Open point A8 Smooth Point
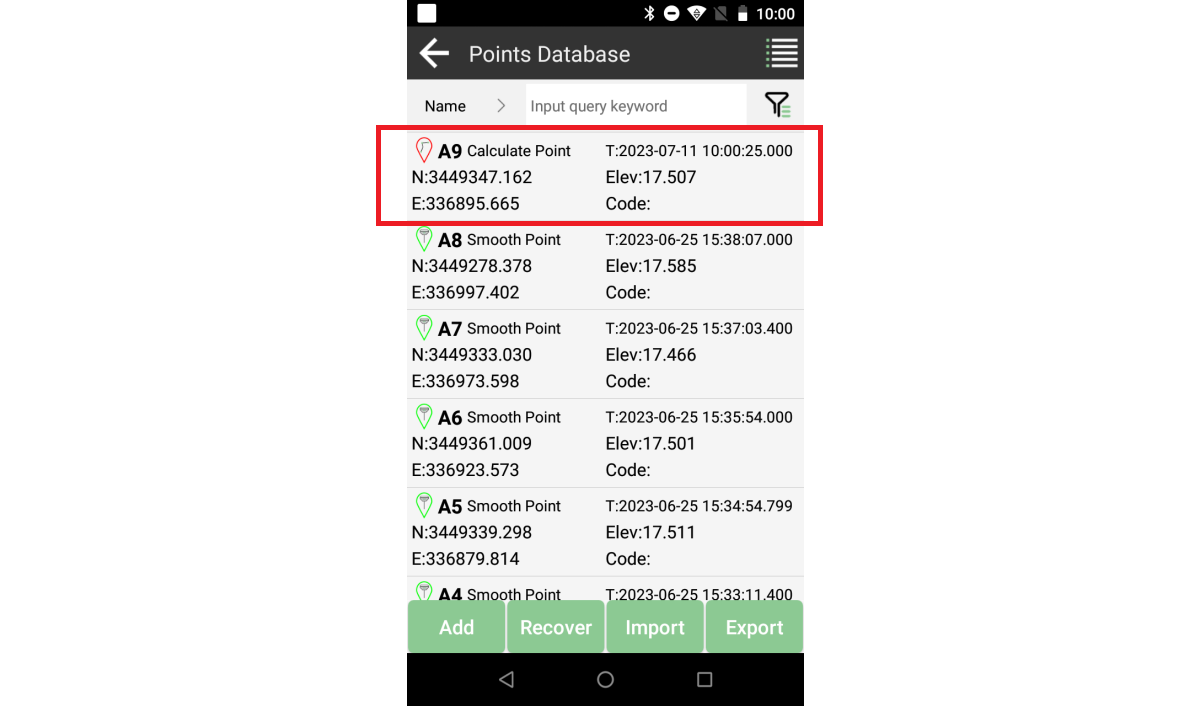The height and width of the screenshot is (706, 1200). coord(604,266)
